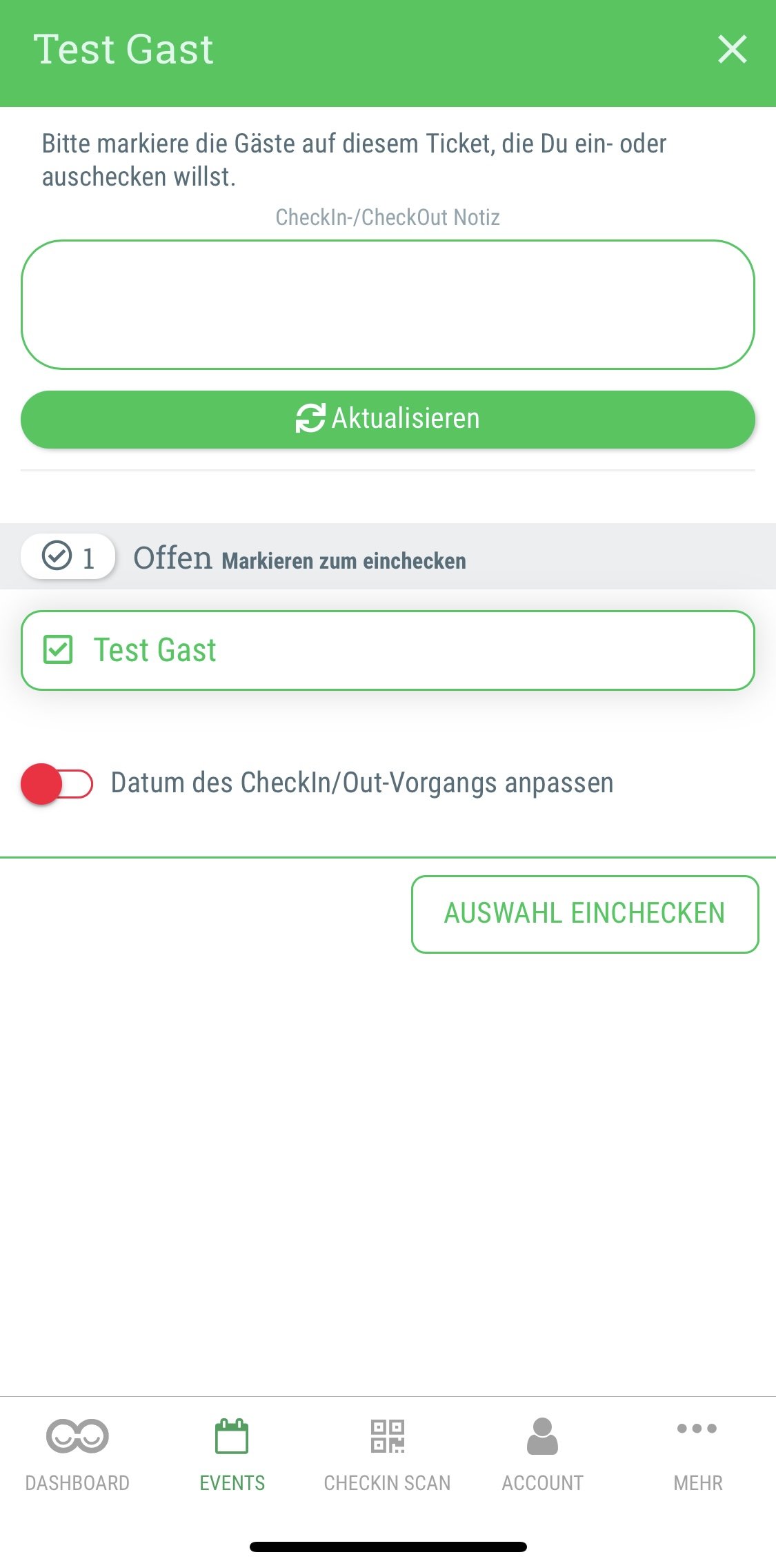Screen dimensions: 776x1568
Task: Focus the CheckIn-/CheckOut Notiz field
Action: [x=388, y=304]
